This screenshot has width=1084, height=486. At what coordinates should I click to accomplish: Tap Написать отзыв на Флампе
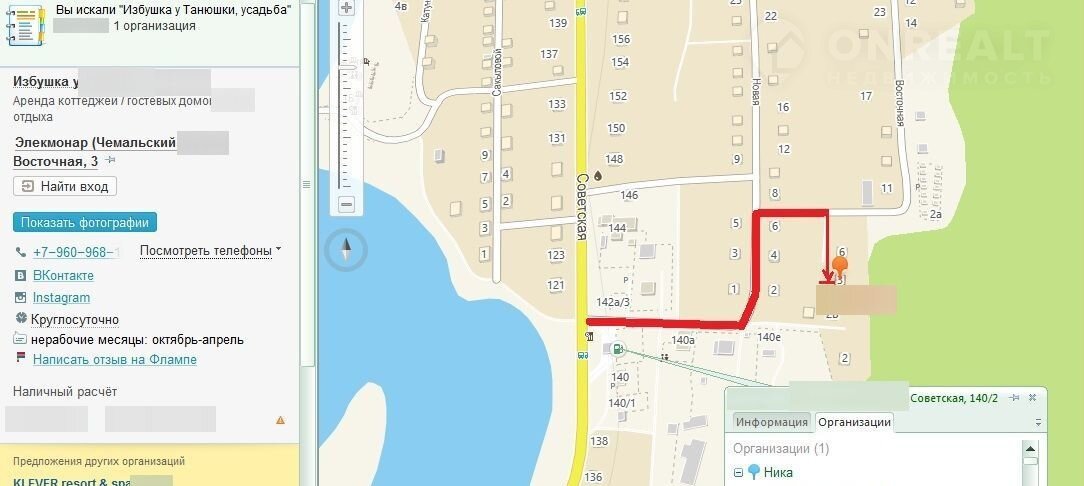(x=114, y=359)
